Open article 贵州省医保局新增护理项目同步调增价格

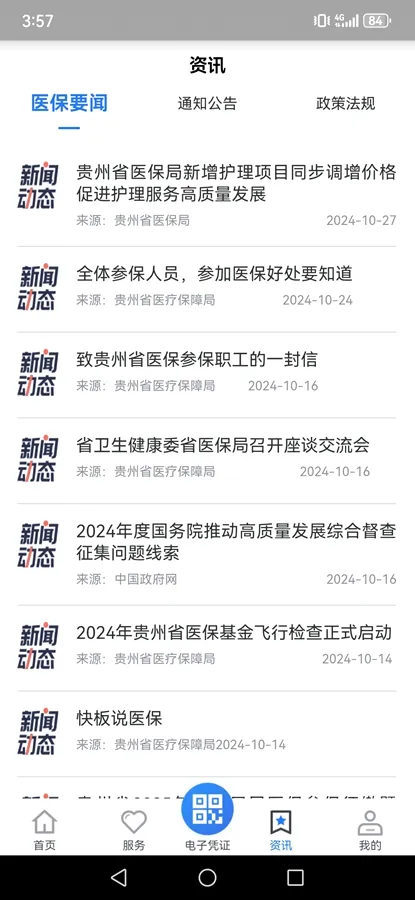[207, 195]
